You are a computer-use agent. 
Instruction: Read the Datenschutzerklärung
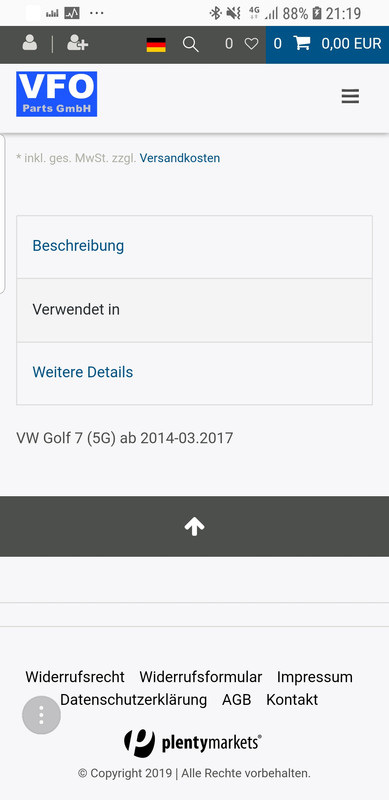(x=134, y=699)
